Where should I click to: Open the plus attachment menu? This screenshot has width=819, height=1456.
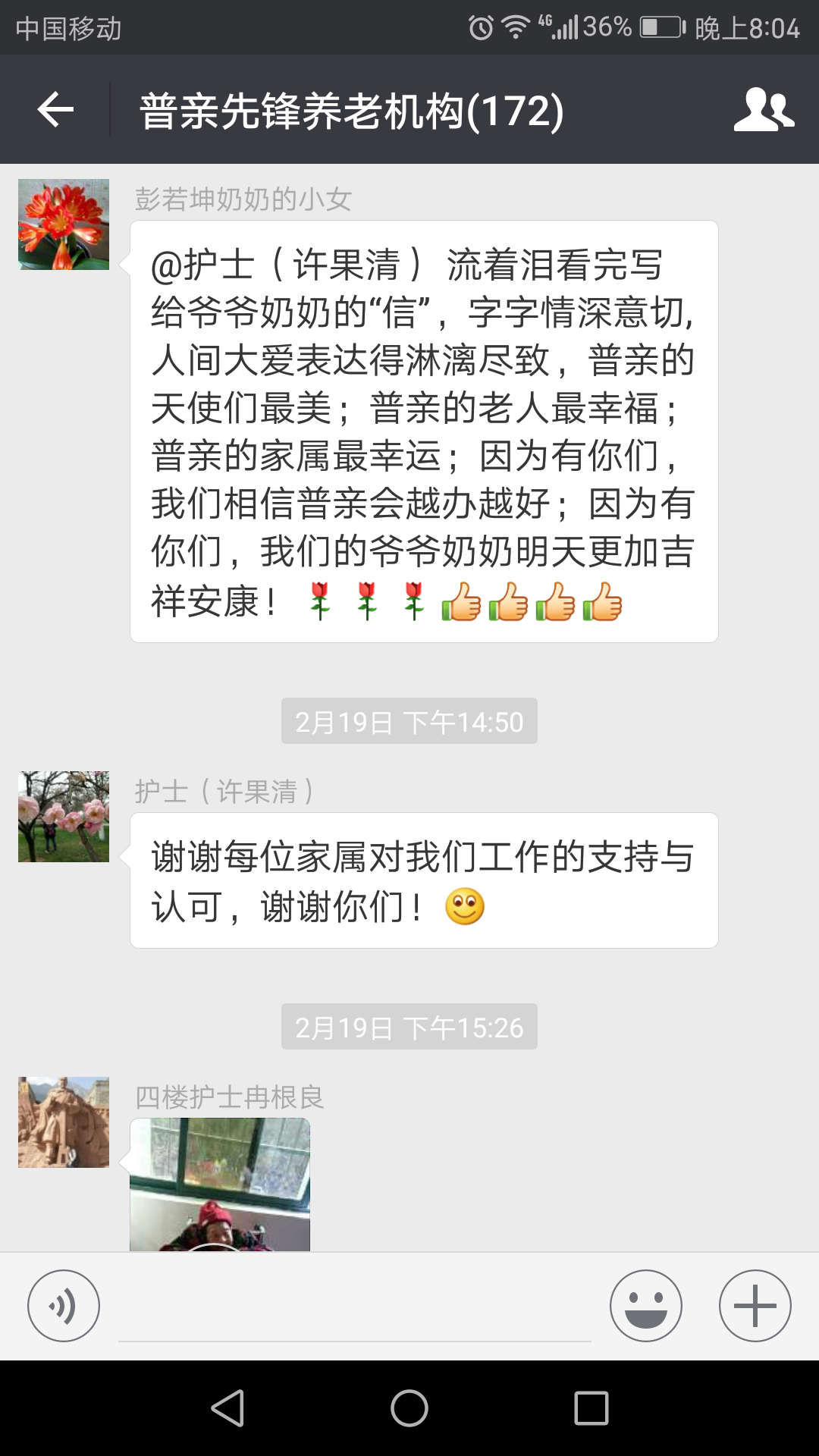(x=755, y=1306)
